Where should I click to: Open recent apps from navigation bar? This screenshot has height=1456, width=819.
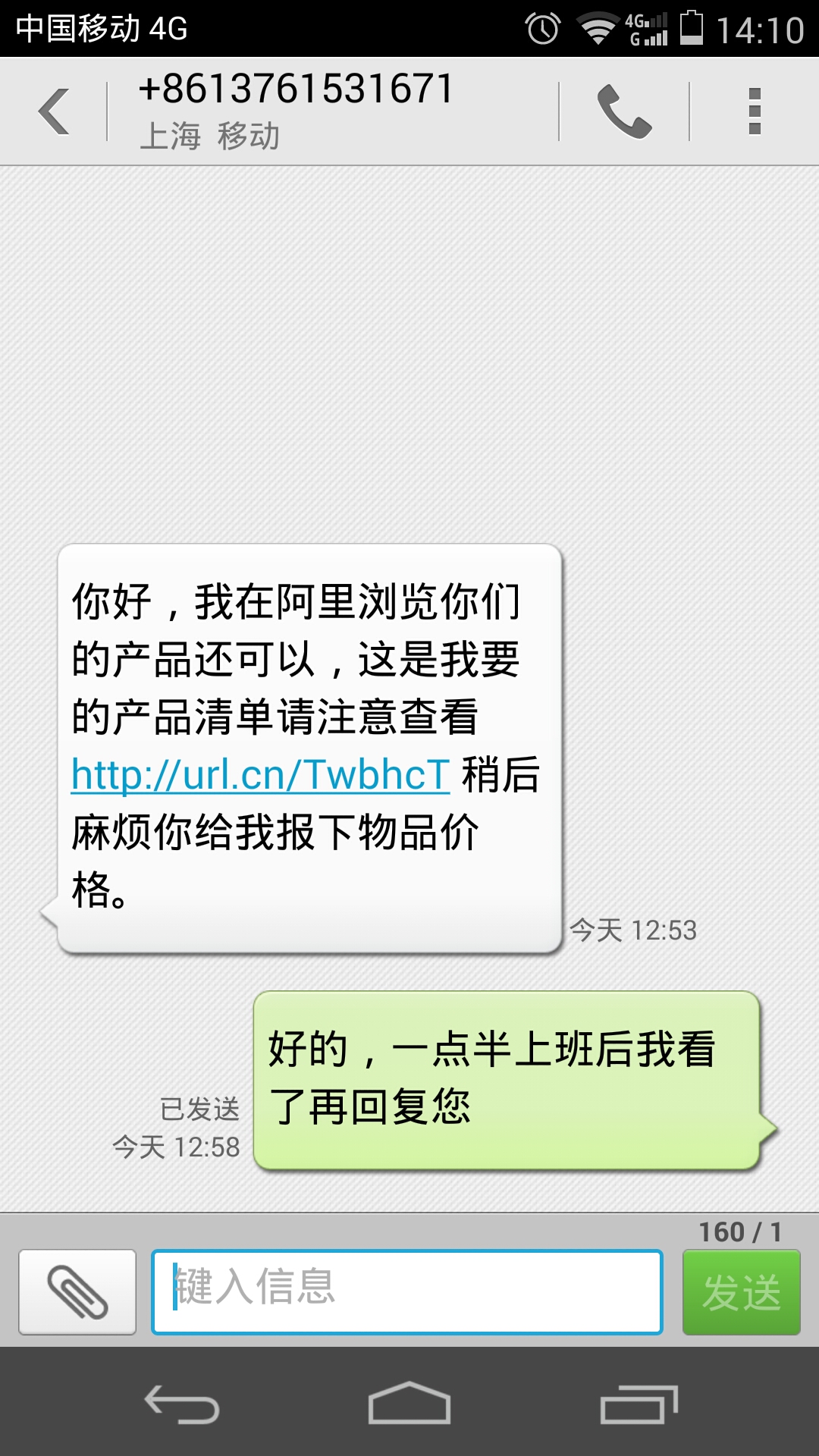pos(639,1404)
